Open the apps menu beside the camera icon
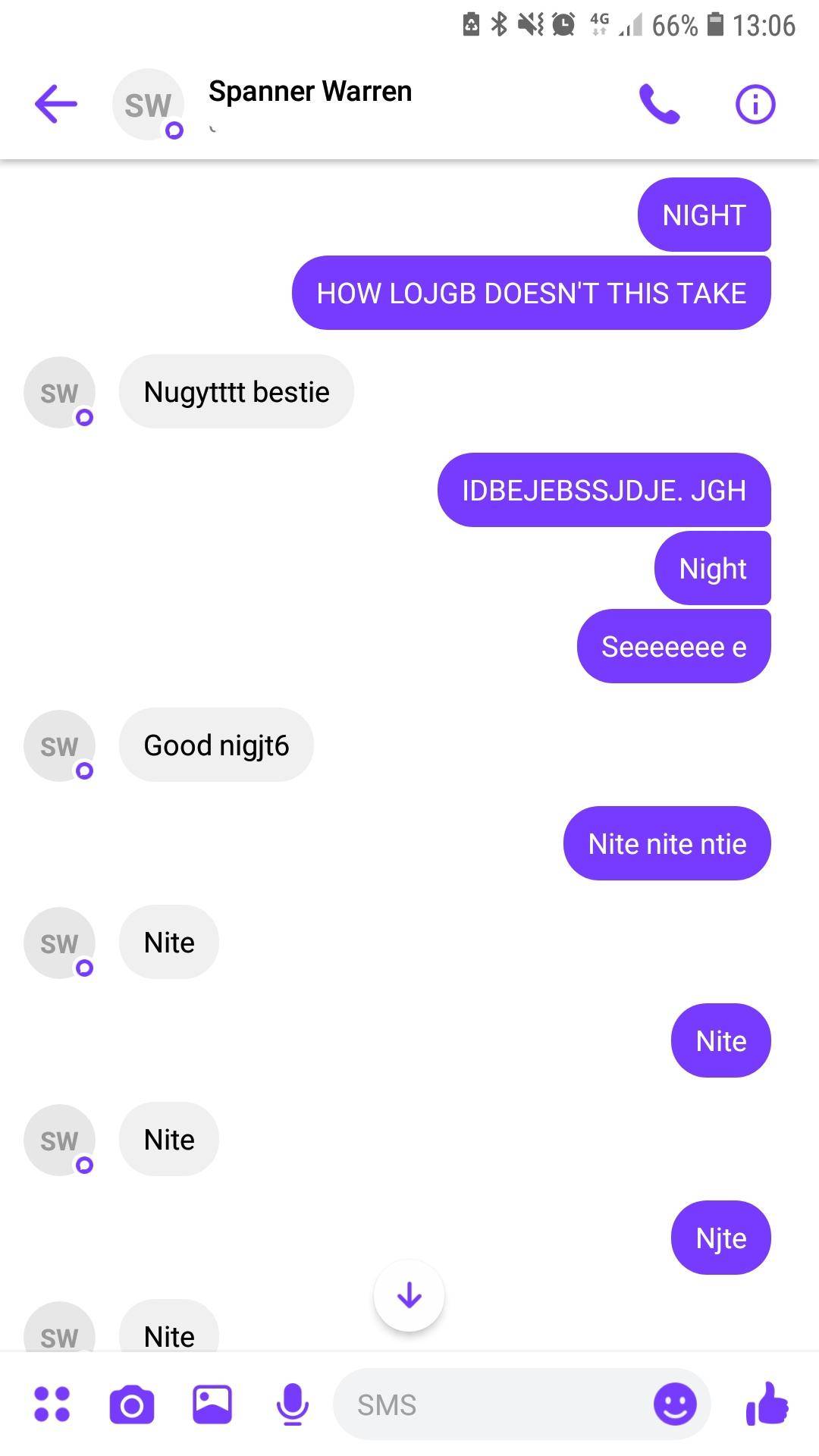The width and height of the screenshot is (819, 1456). coord(52,1404)
